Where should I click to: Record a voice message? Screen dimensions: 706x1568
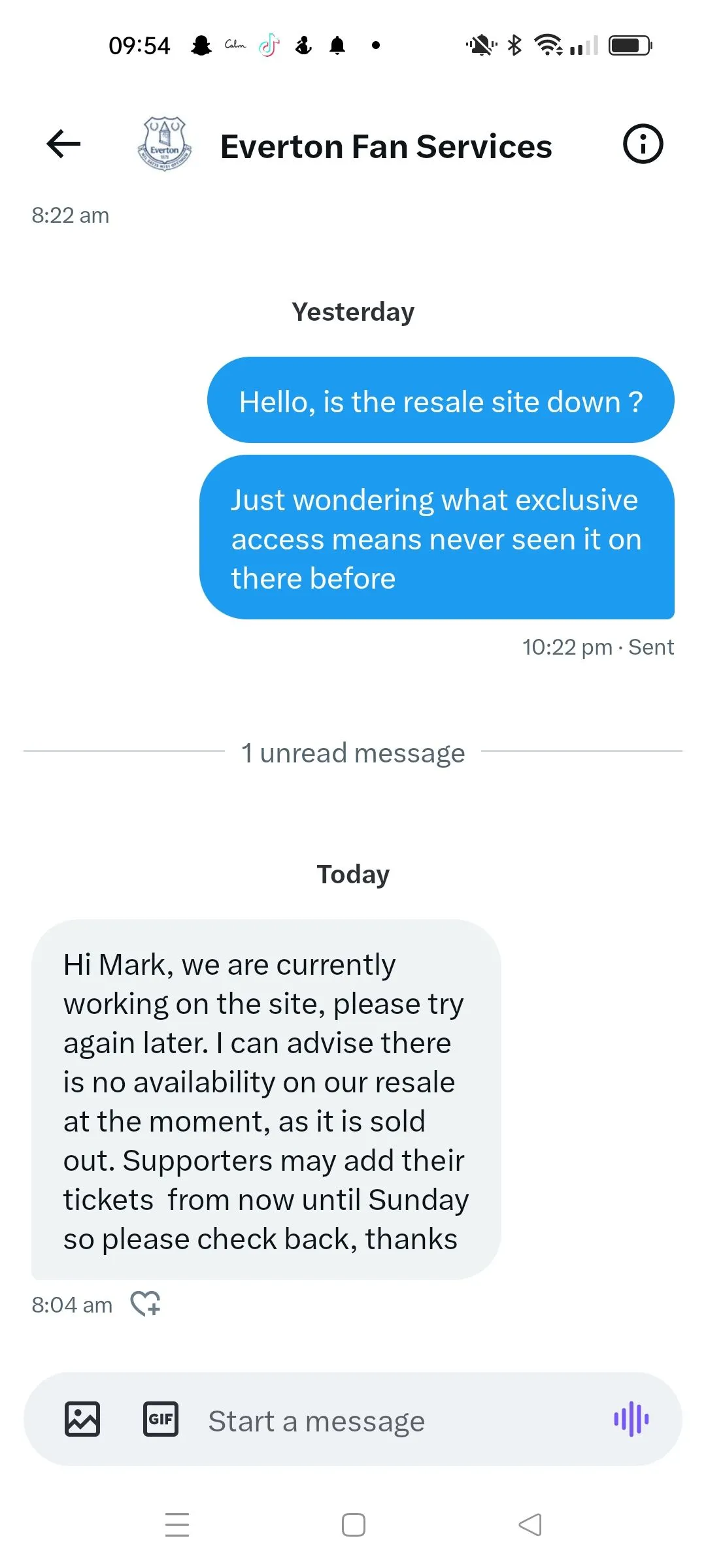[631, 1419]
